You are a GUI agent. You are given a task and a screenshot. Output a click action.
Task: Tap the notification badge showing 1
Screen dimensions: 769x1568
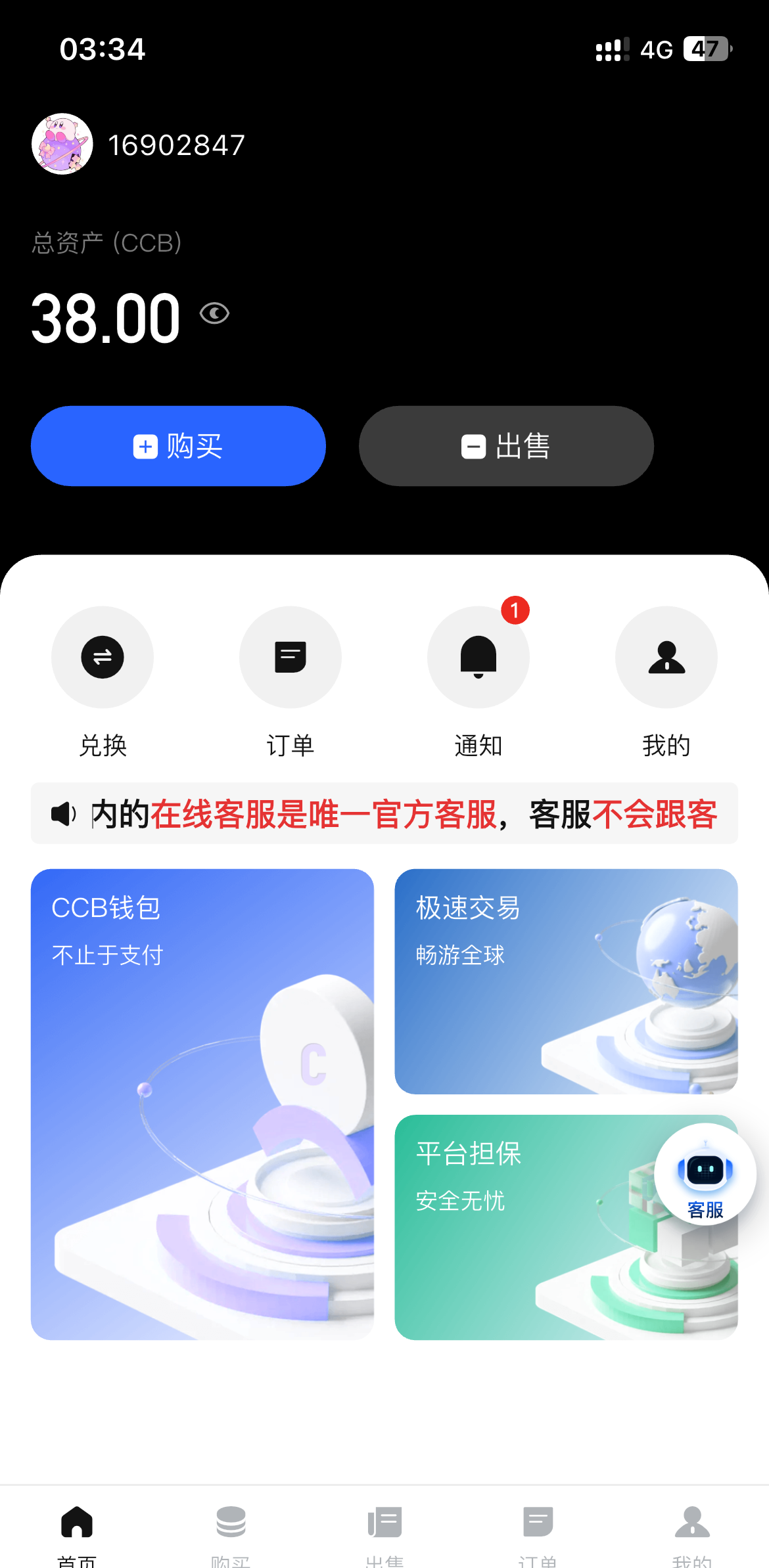coord(514,610)
